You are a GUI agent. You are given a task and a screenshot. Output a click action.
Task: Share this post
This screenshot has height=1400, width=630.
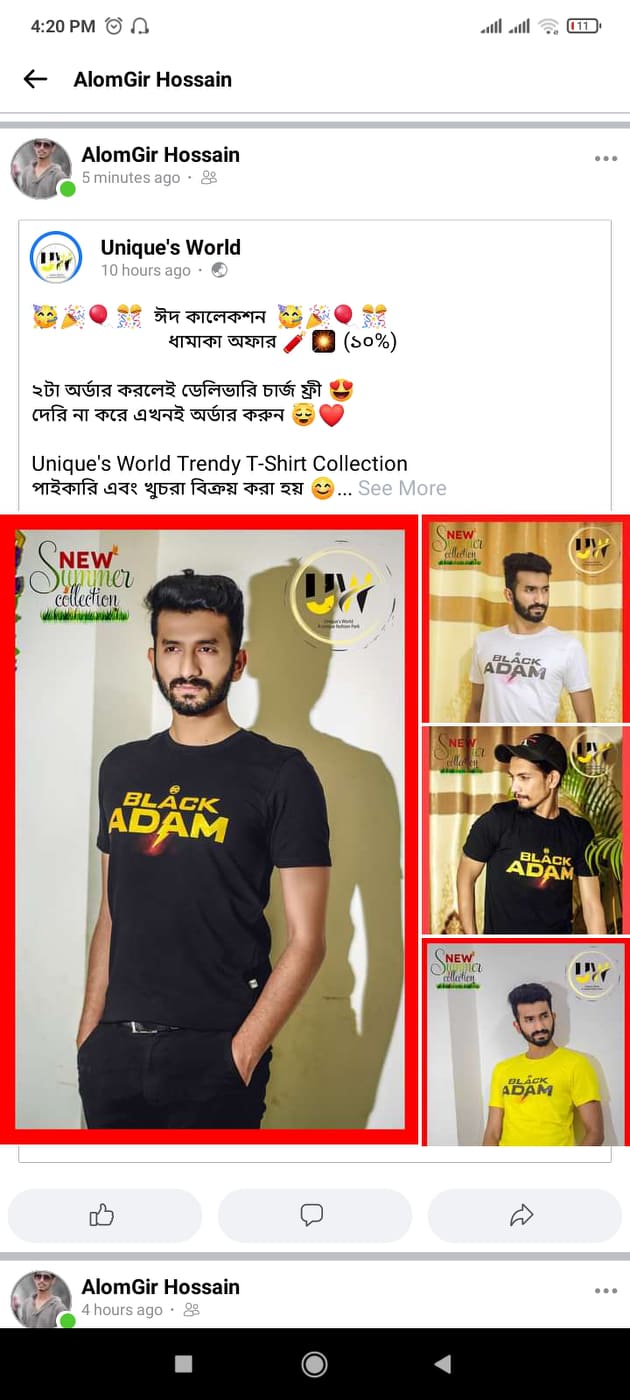click(524, 1215)
